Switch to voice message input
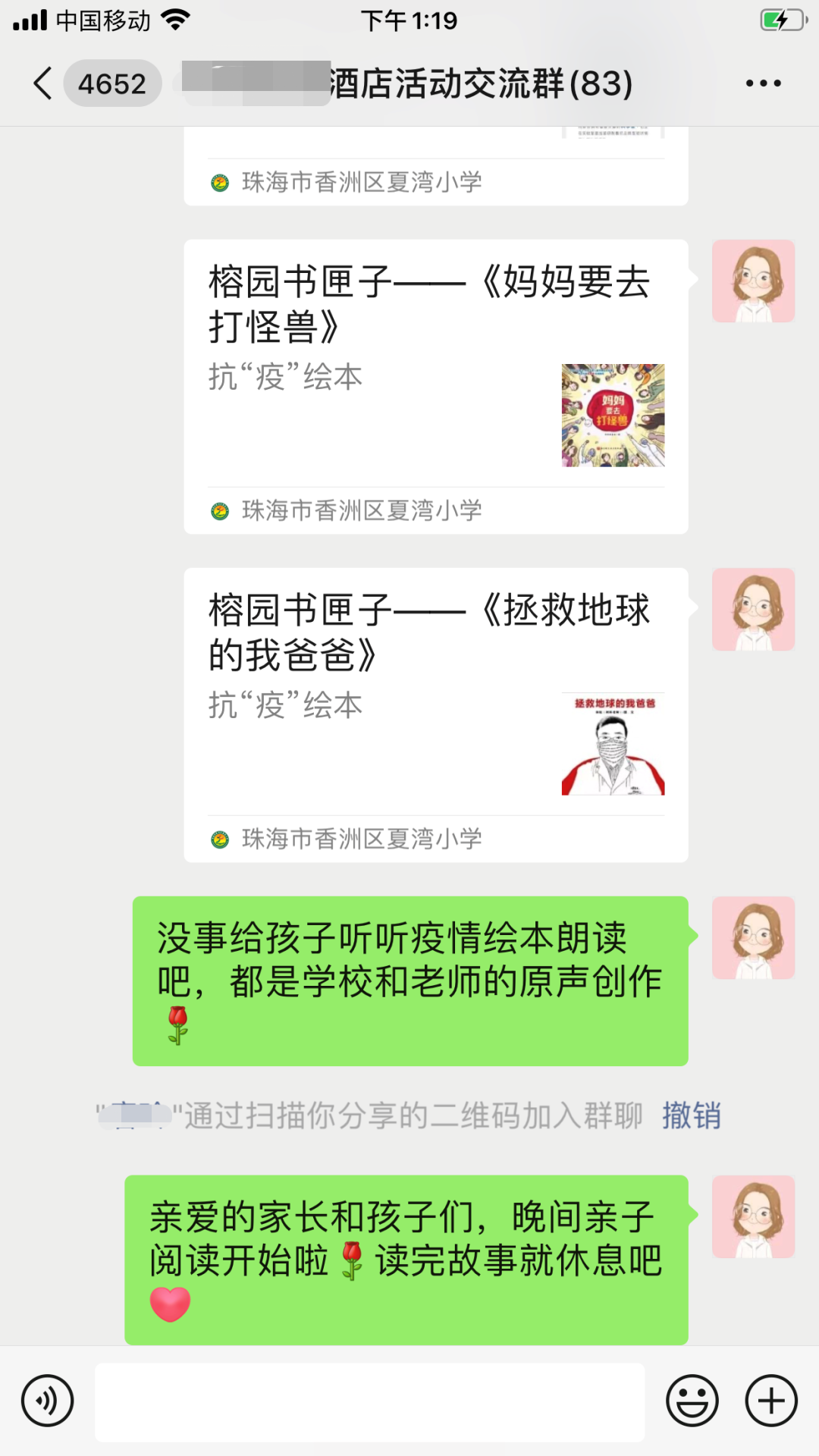This screenshot has width=819, height=1456. 47,1401
